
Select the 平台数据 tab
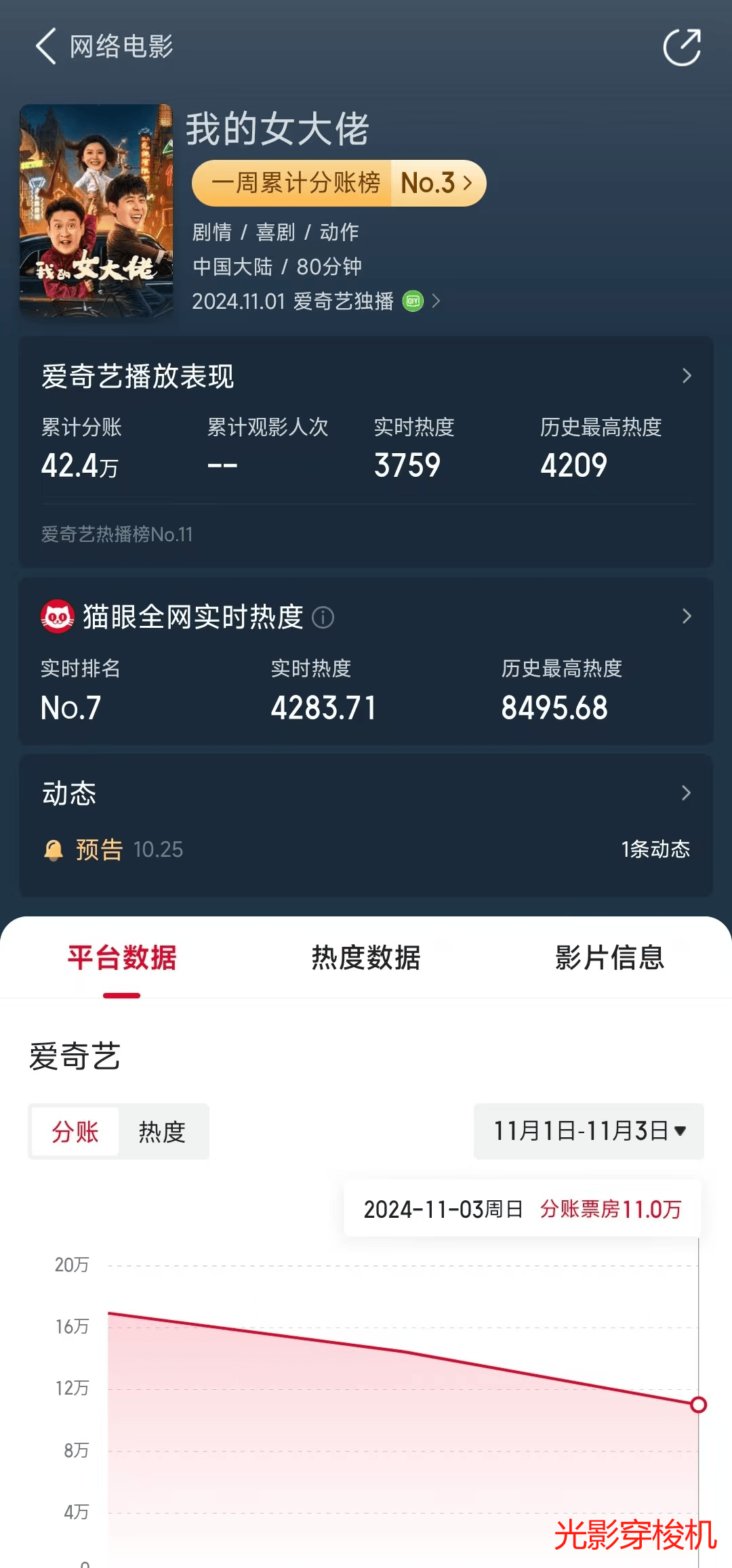pos(122,958)
